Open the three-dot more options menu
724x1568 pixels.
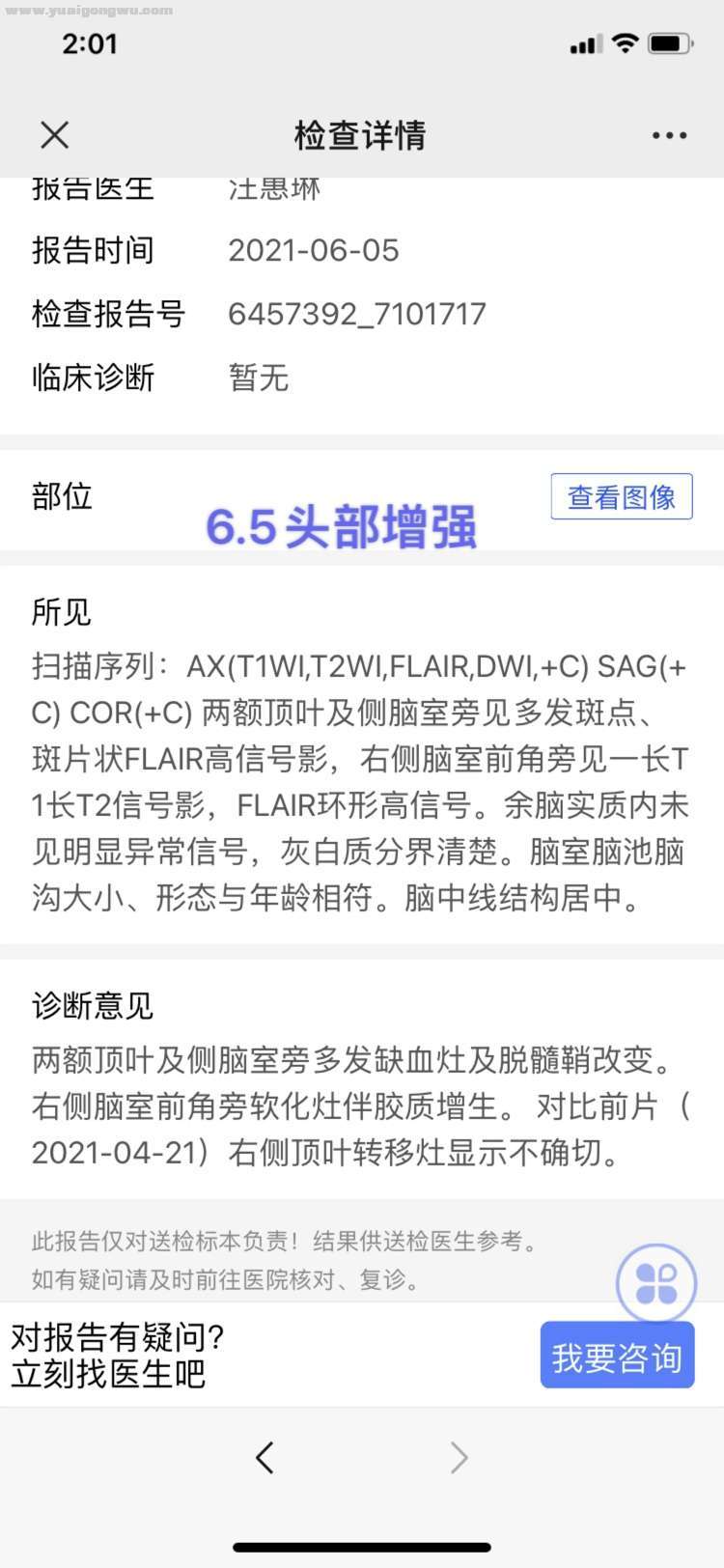[x=669, y=135]
